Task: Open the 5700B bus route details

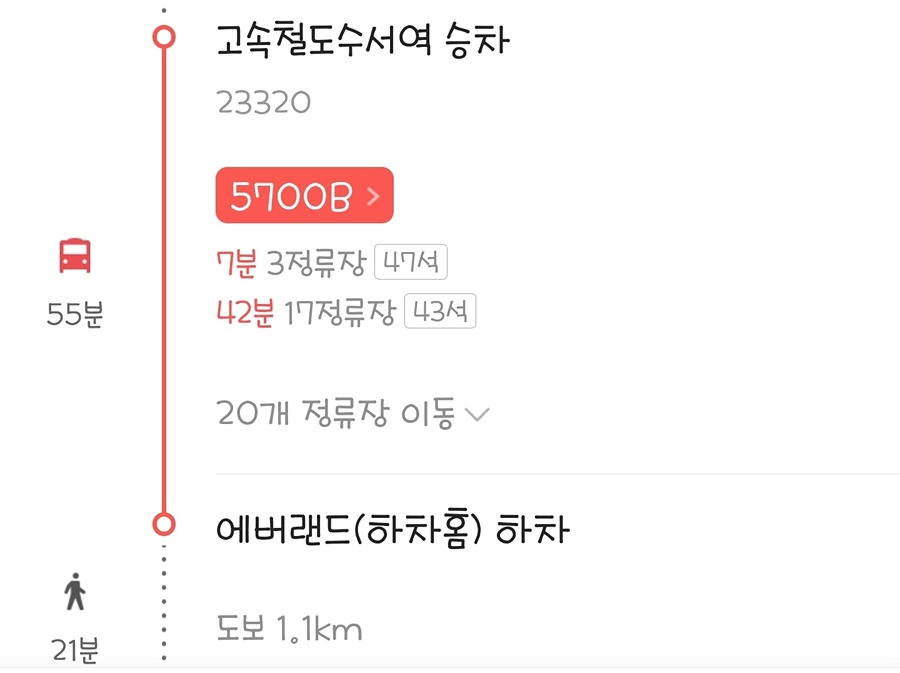Action: pyautogui.click(x=304, y=196)
